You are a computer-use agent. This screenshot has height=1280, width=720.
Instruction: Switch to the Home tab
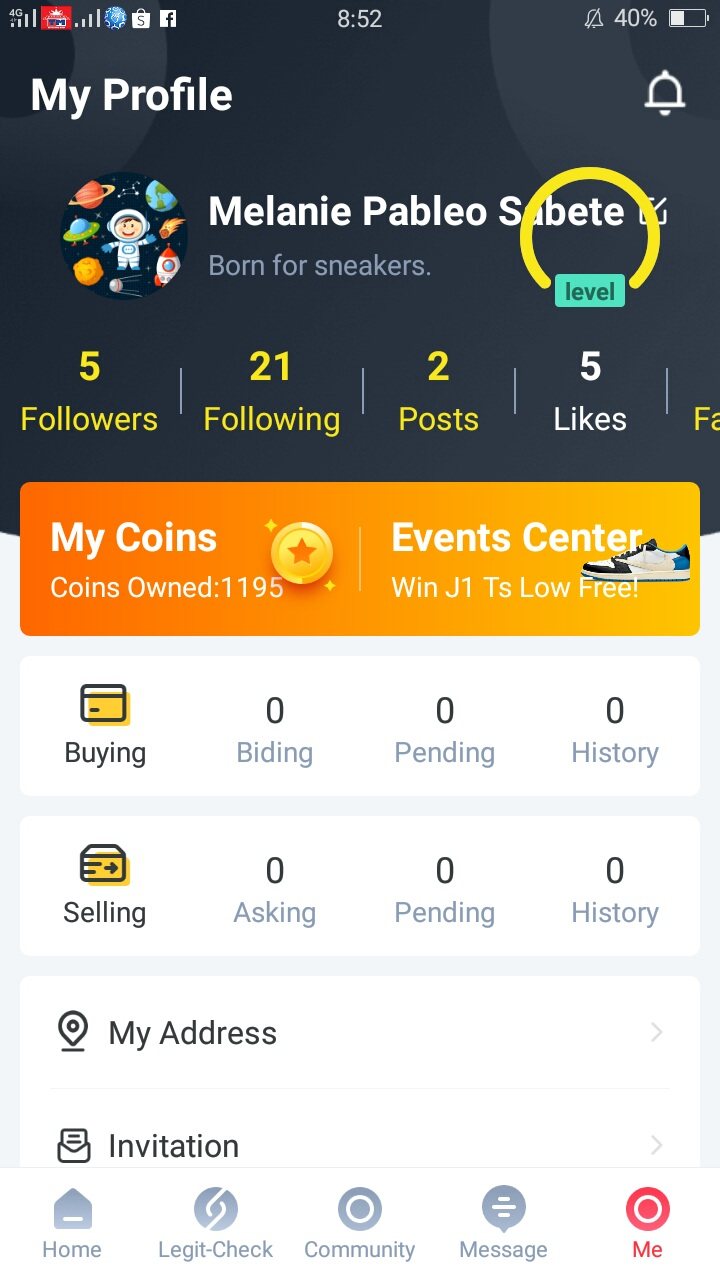(x=72, y=1224)
